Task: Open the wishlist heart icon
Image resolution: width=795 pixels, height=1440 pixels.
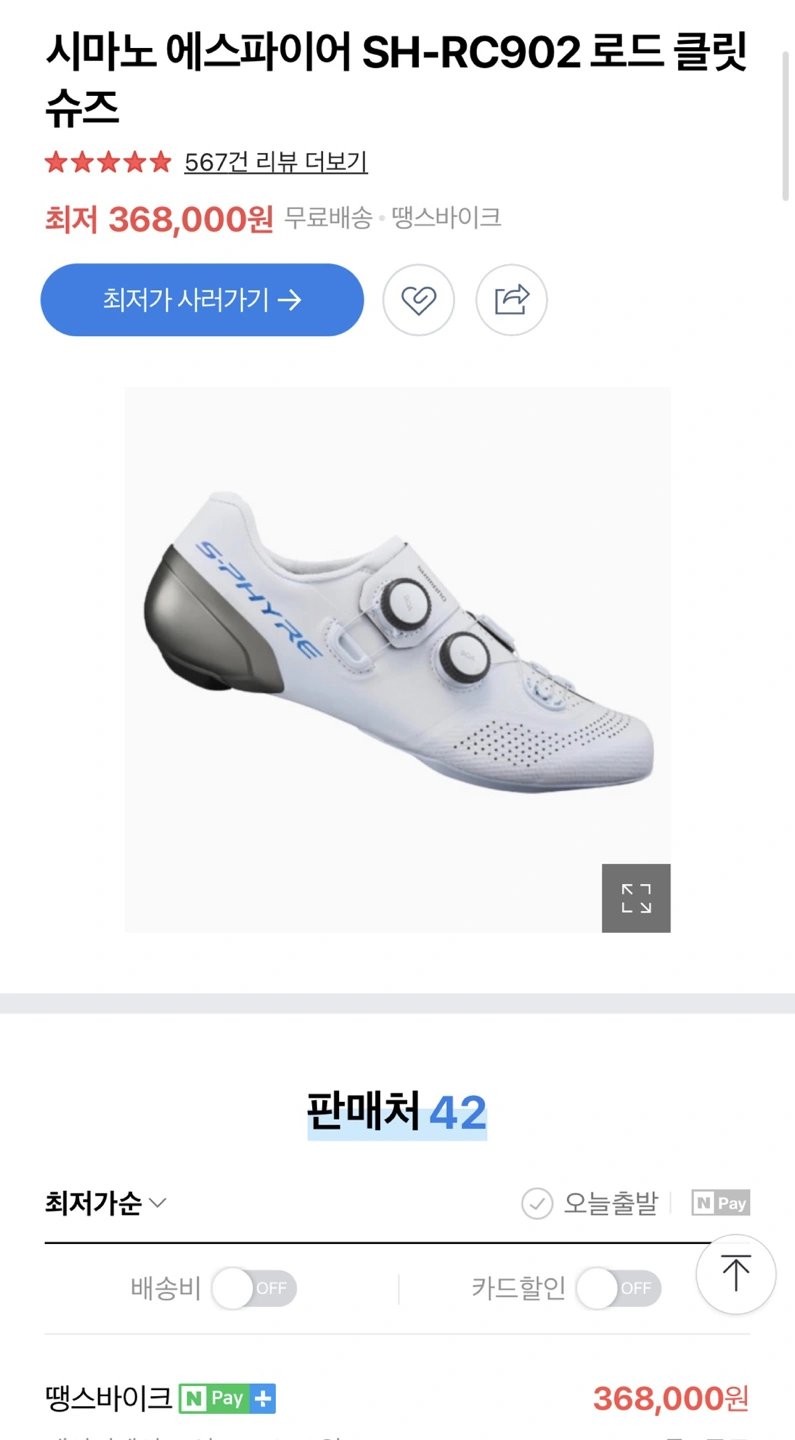Action: tap(419, 300)
